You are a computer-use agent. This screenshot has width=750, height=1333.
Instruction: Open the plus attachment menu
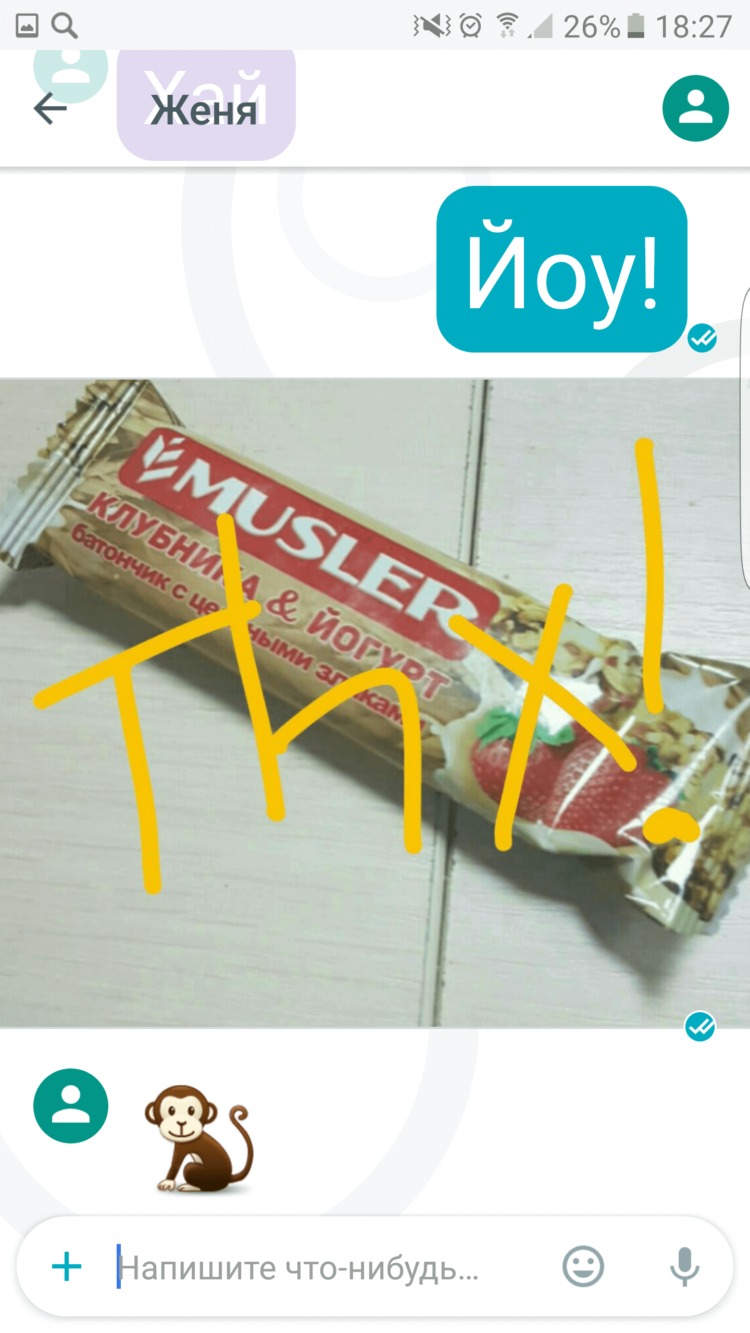[x=66, y=1266]
